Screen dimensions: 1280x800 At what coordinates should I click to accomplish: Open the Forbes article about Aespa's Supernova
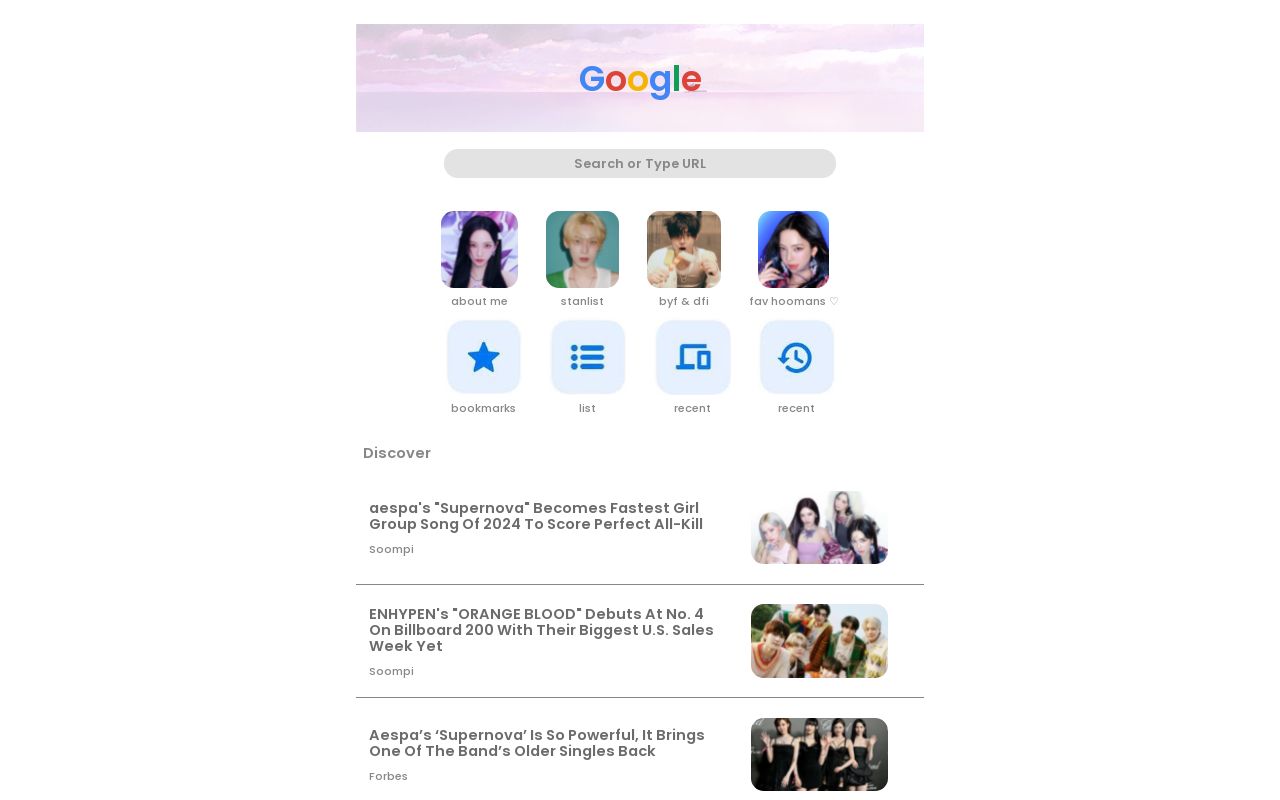pyautogui.click(x=537, y=743)
